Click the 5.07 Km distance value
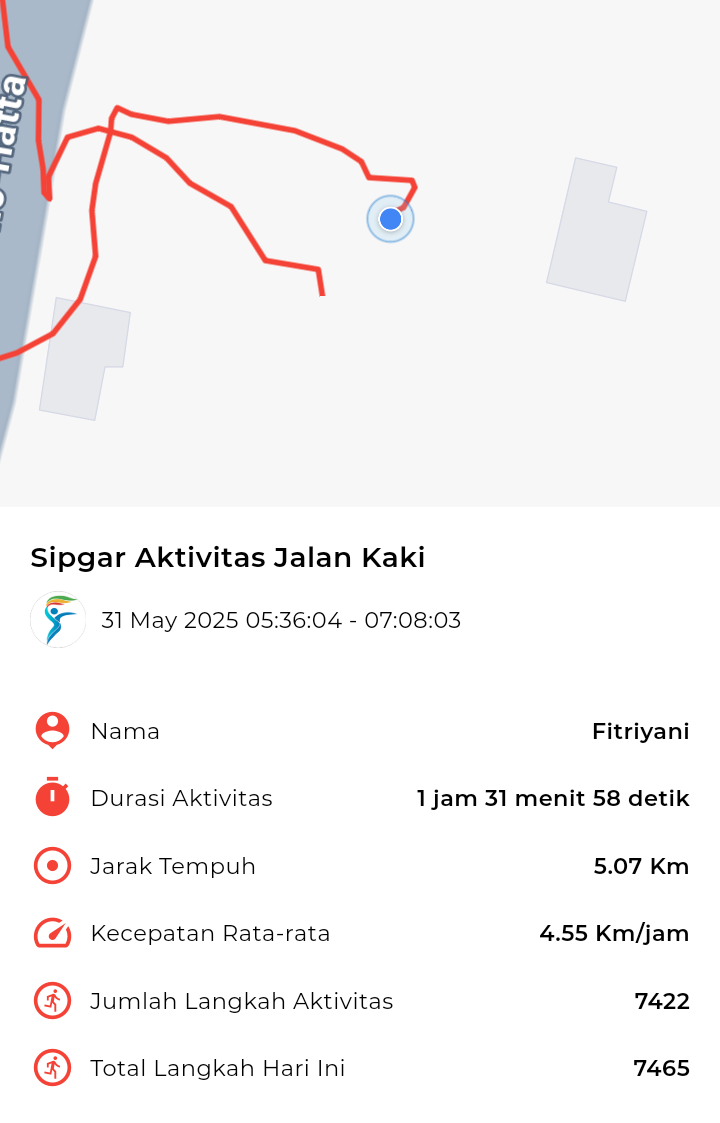 click(640, 866)
